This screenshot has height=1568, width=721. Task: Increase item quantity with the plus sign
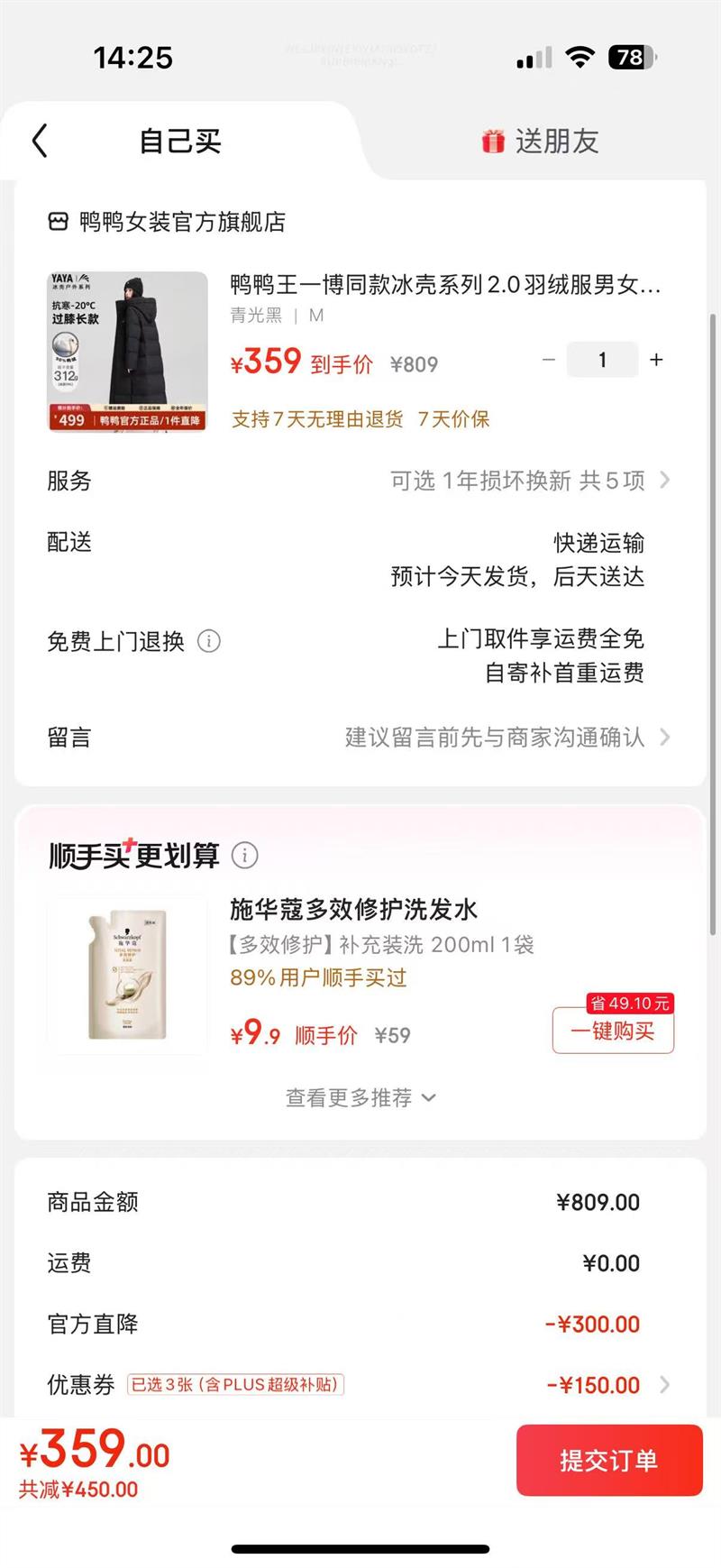tap(657, 360)
